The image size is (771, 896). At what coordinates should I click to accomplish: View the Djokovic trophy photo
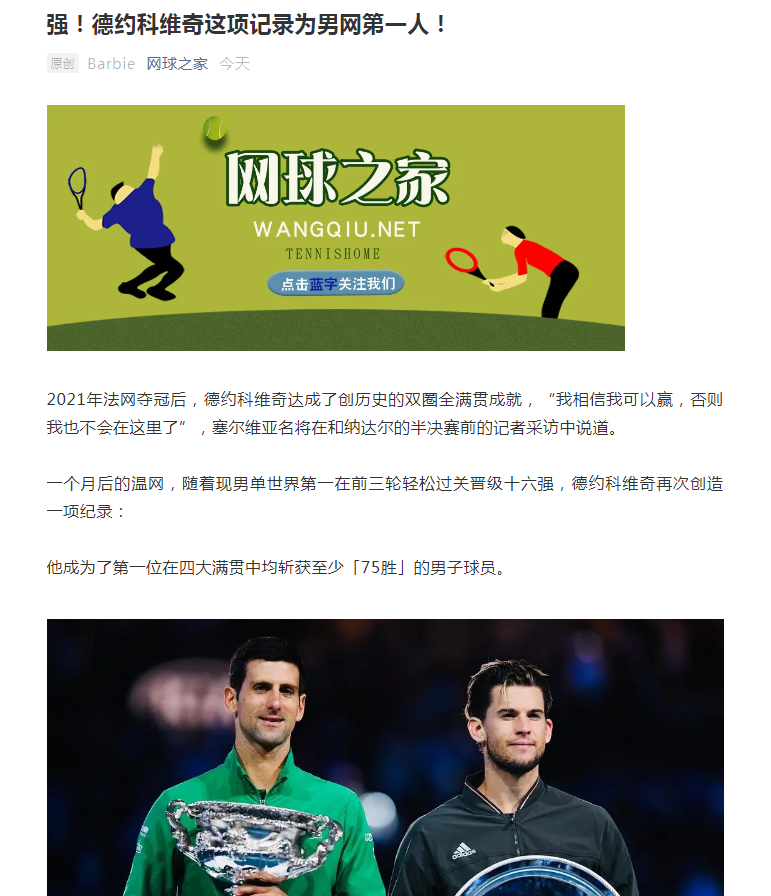tap(385, 757)
